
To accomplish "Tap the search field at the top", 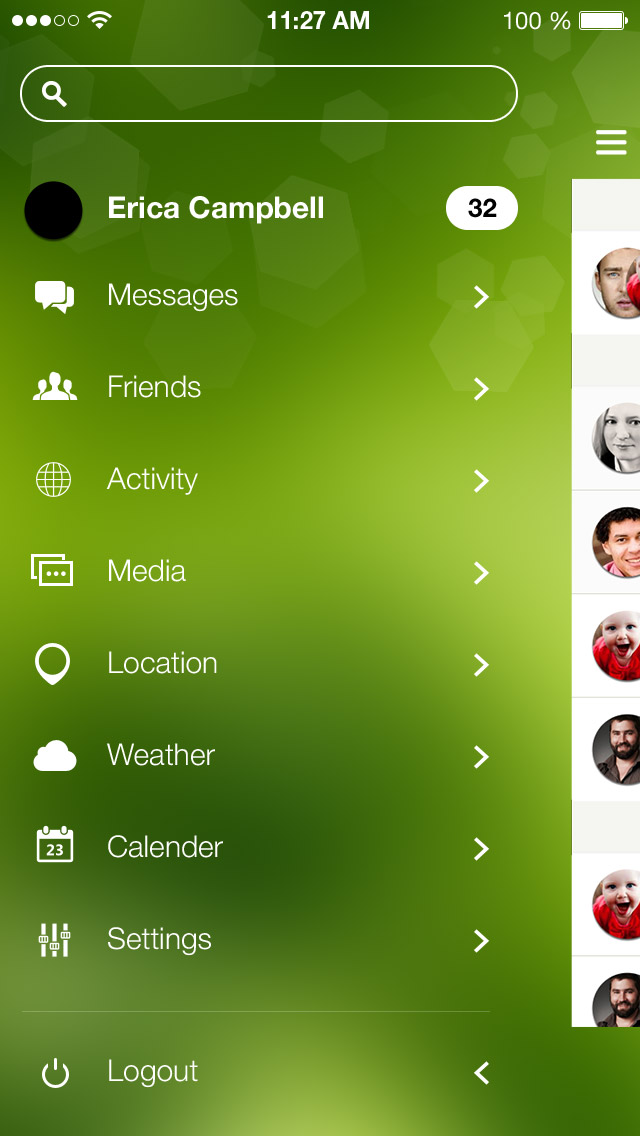I will [x=268, y=94].
